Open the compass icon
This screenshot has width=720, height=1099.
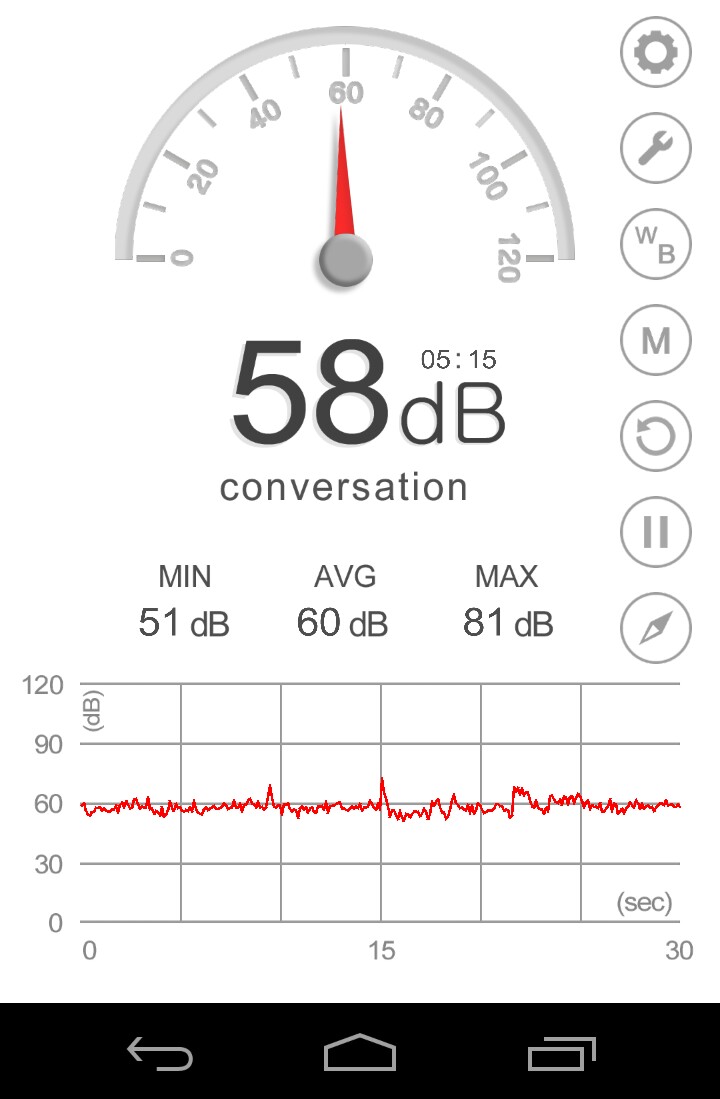pos(656,628)
